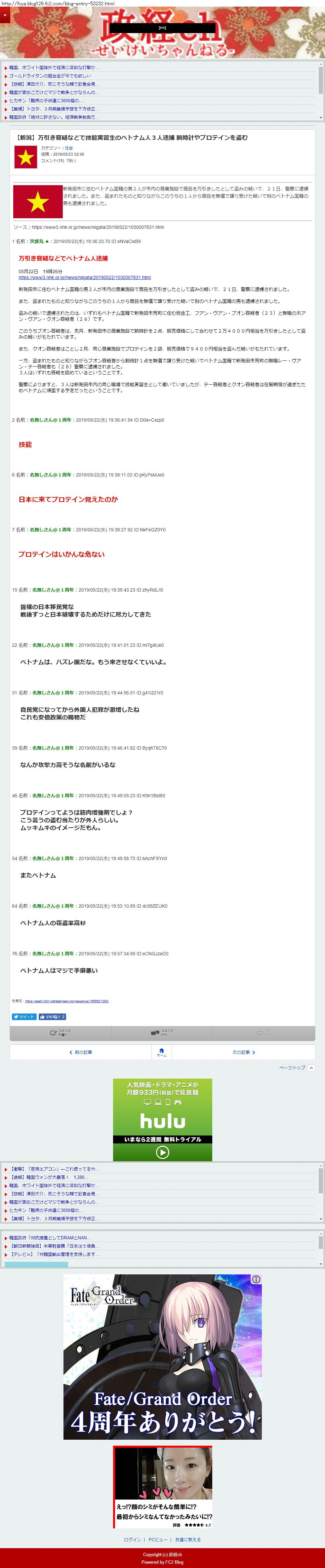The image size is (325, 1568).
Task: Open headline about 韓国 ホワイト国除外 at top
Action: coord(53,67)
